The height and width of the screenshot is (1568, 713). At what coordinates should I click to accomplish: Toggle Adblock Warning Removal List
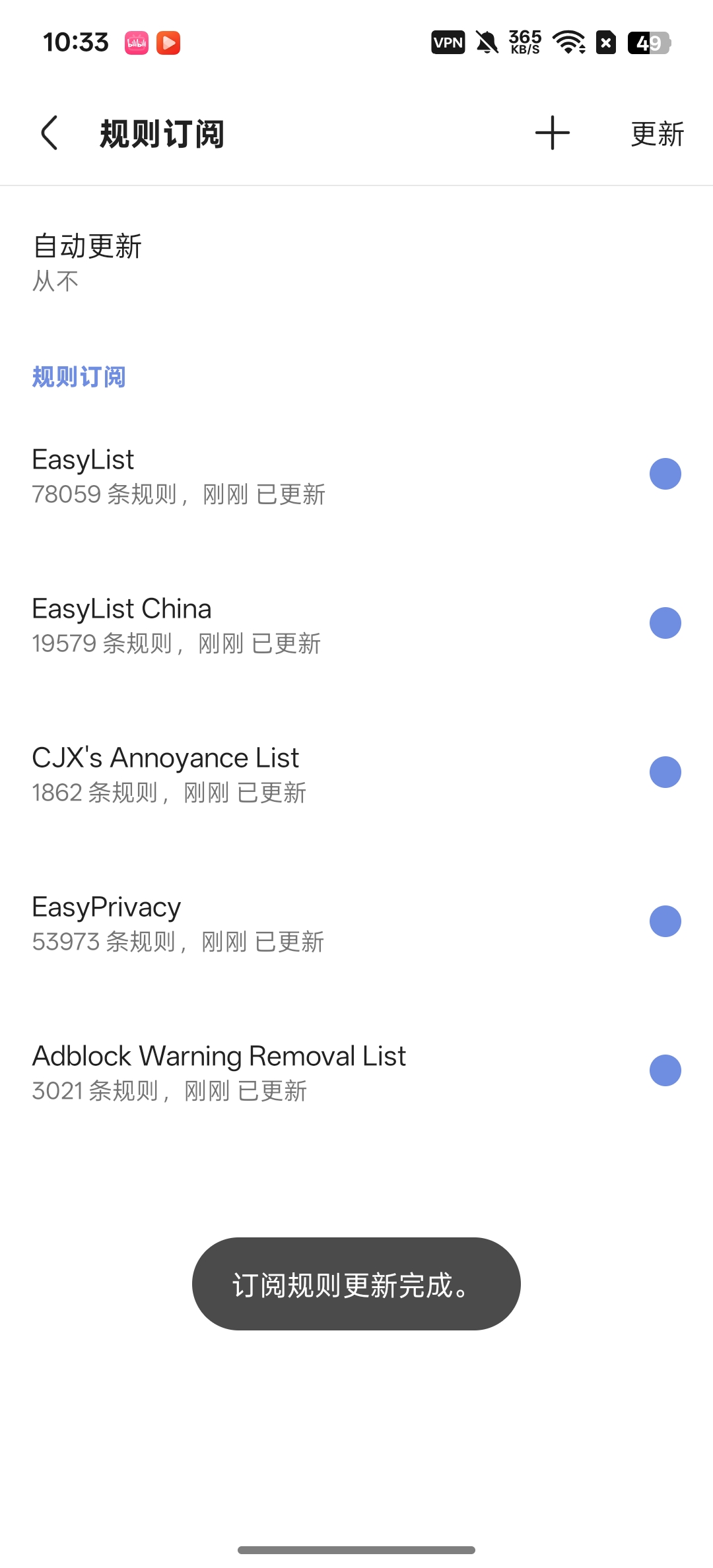pyautogui.click(x=665, y=1070)
